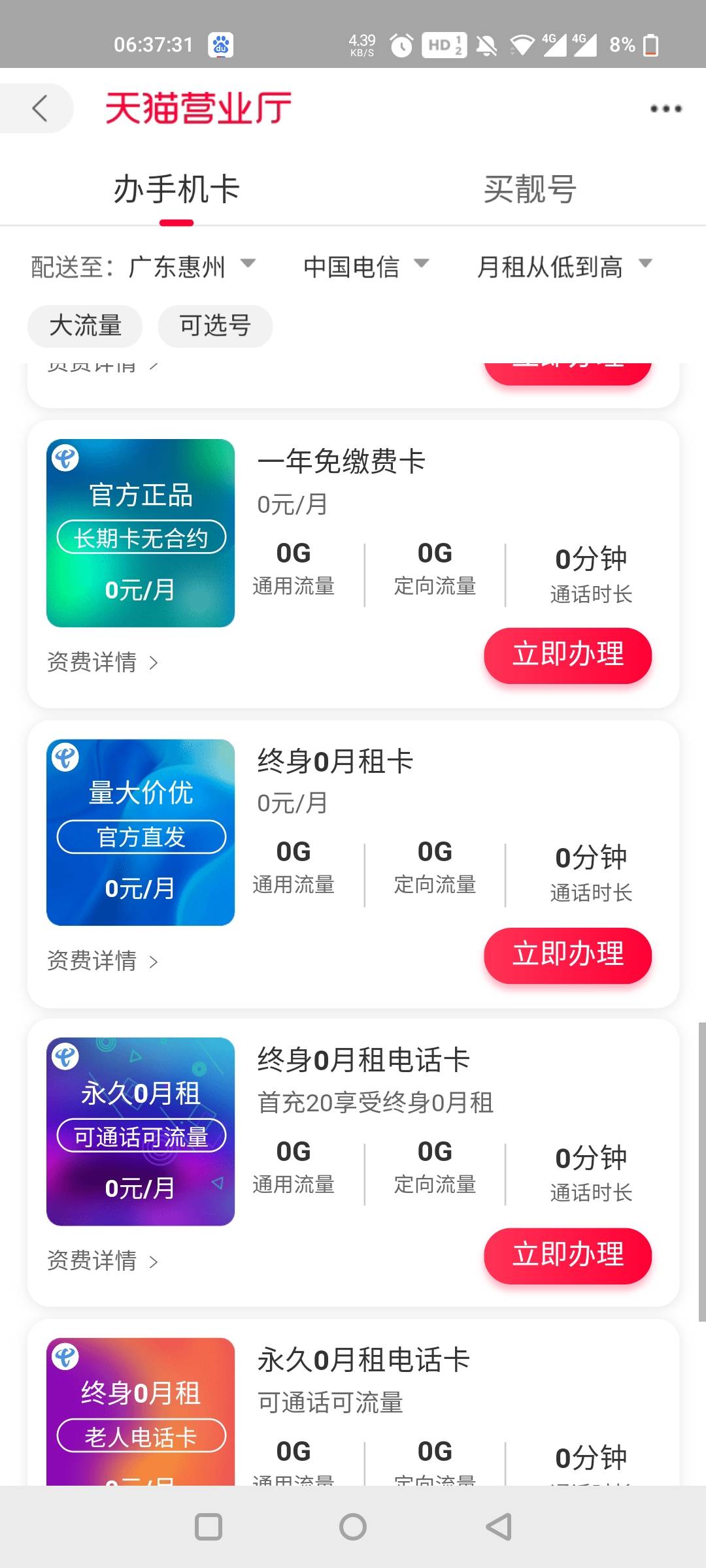Viewport: 706px width, 1568px height.
Task: Tap 立即办理 for 终身0月租卡
Action: [x=568, y=955]
